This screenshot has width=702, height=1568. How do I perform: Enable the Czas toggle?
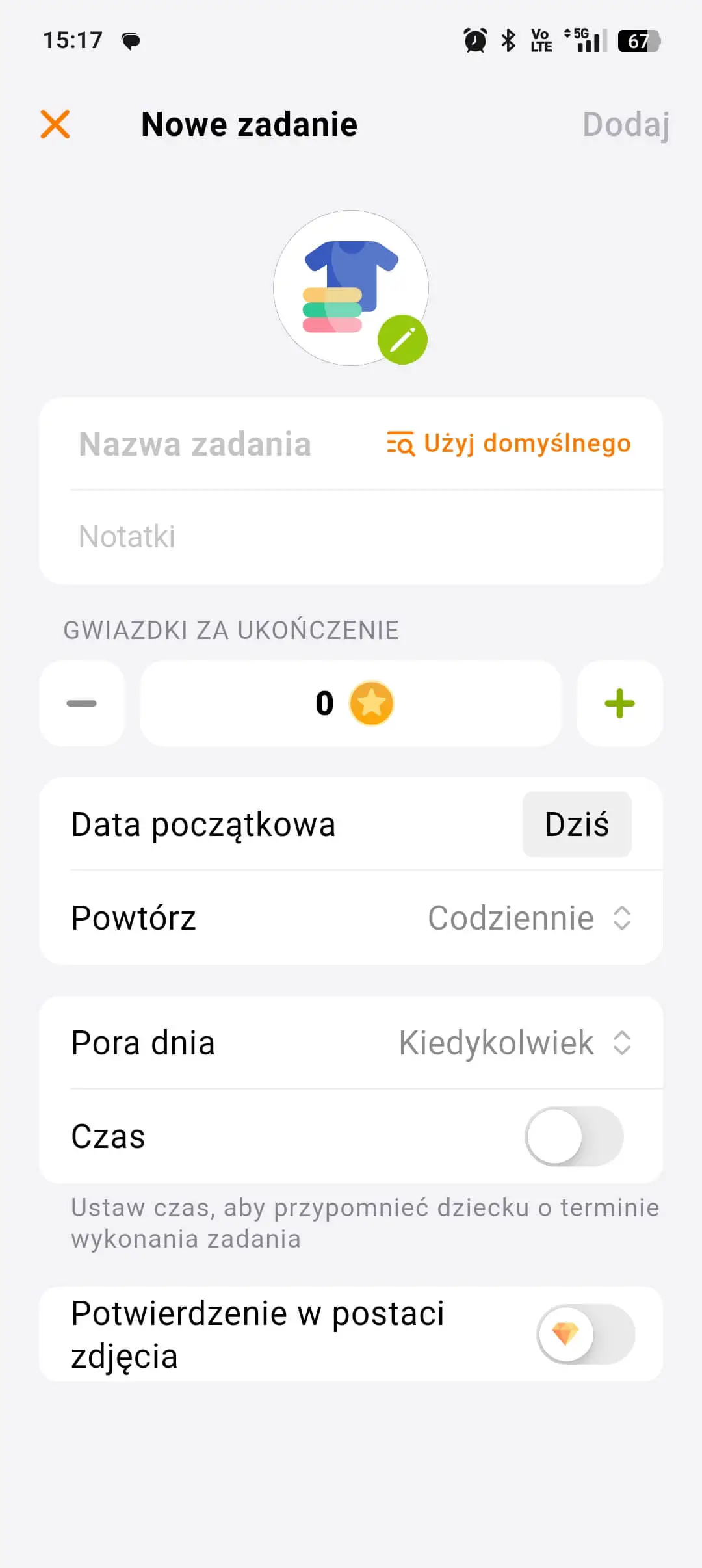click(x=574, y=1136)
